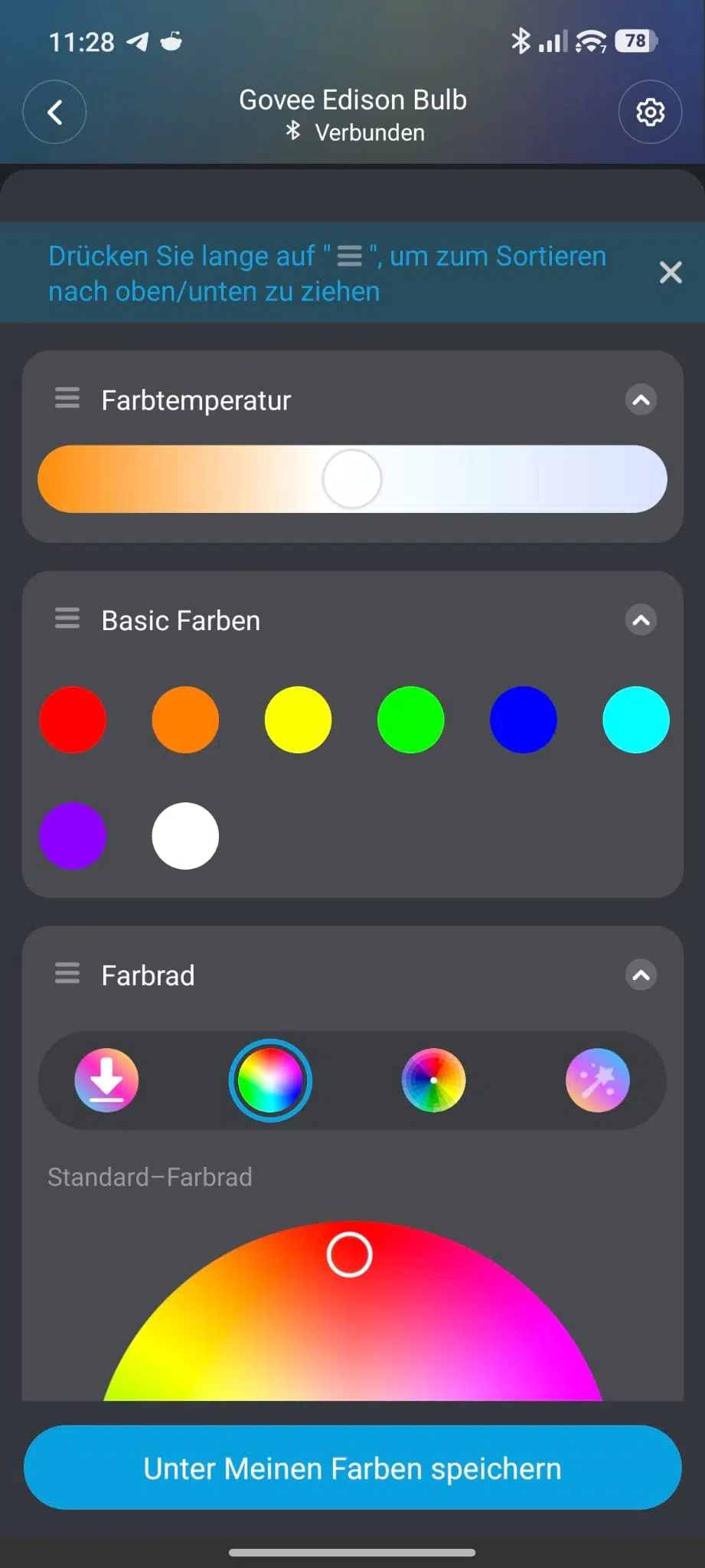Choose the cyan basic color
Image resolution: width=705 pixels, height=1568 pixels.
[x=635, y=720]
